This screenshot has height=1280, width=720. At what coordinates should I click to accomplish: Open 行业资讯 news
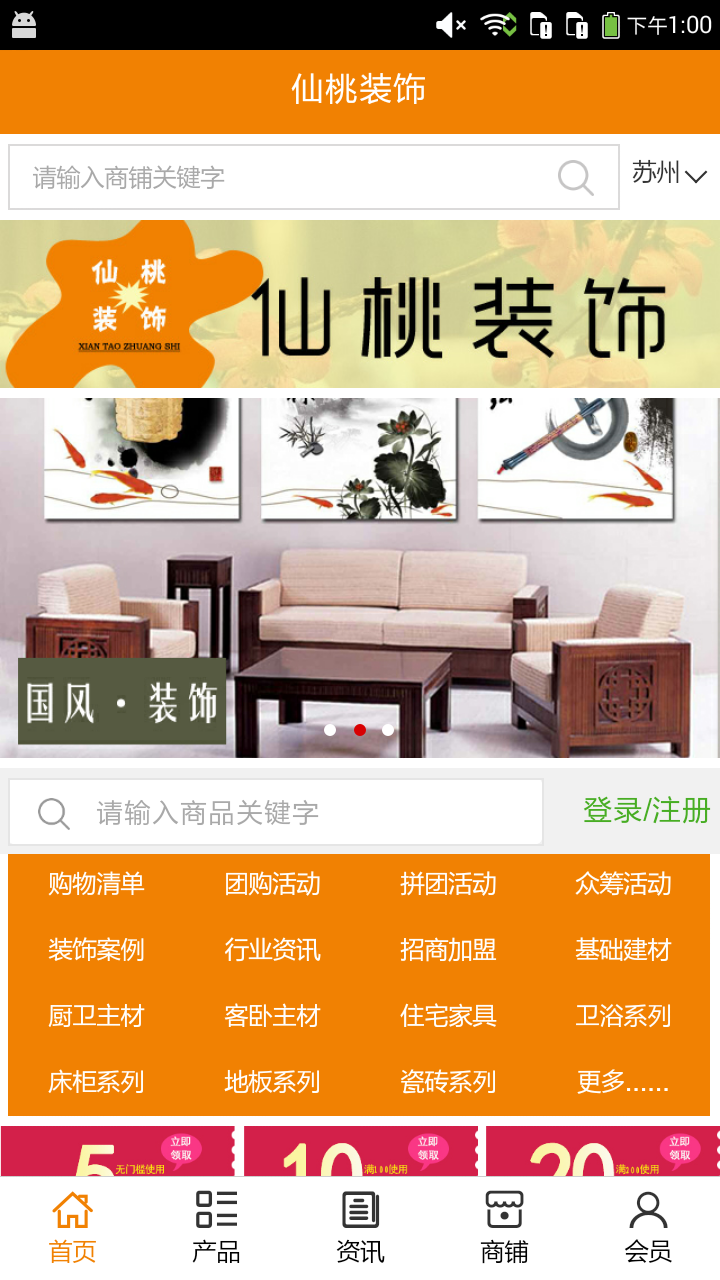point(272,950)
